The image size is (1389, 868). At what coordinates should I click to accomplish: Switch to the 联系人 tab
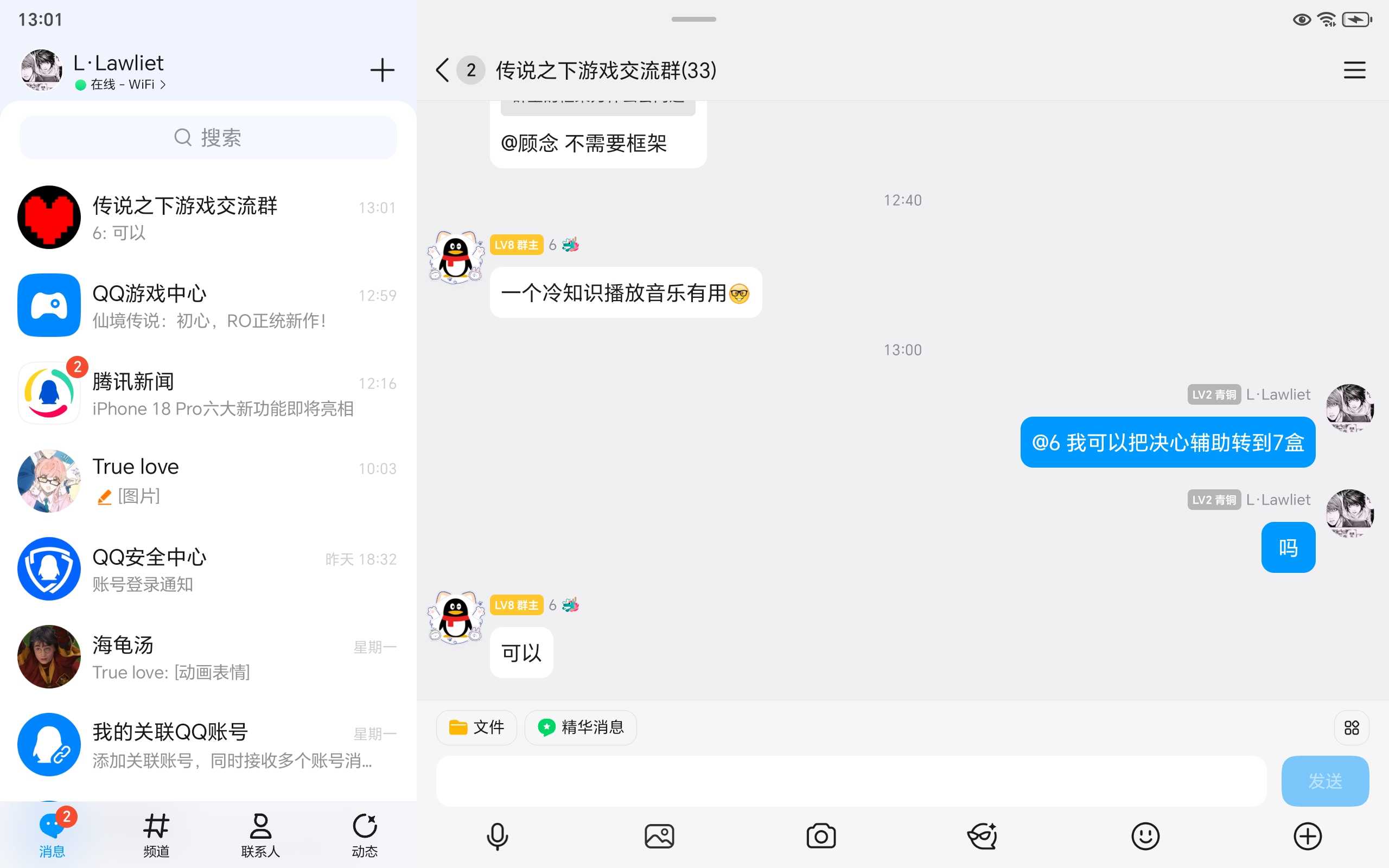(x=260, y=835)
